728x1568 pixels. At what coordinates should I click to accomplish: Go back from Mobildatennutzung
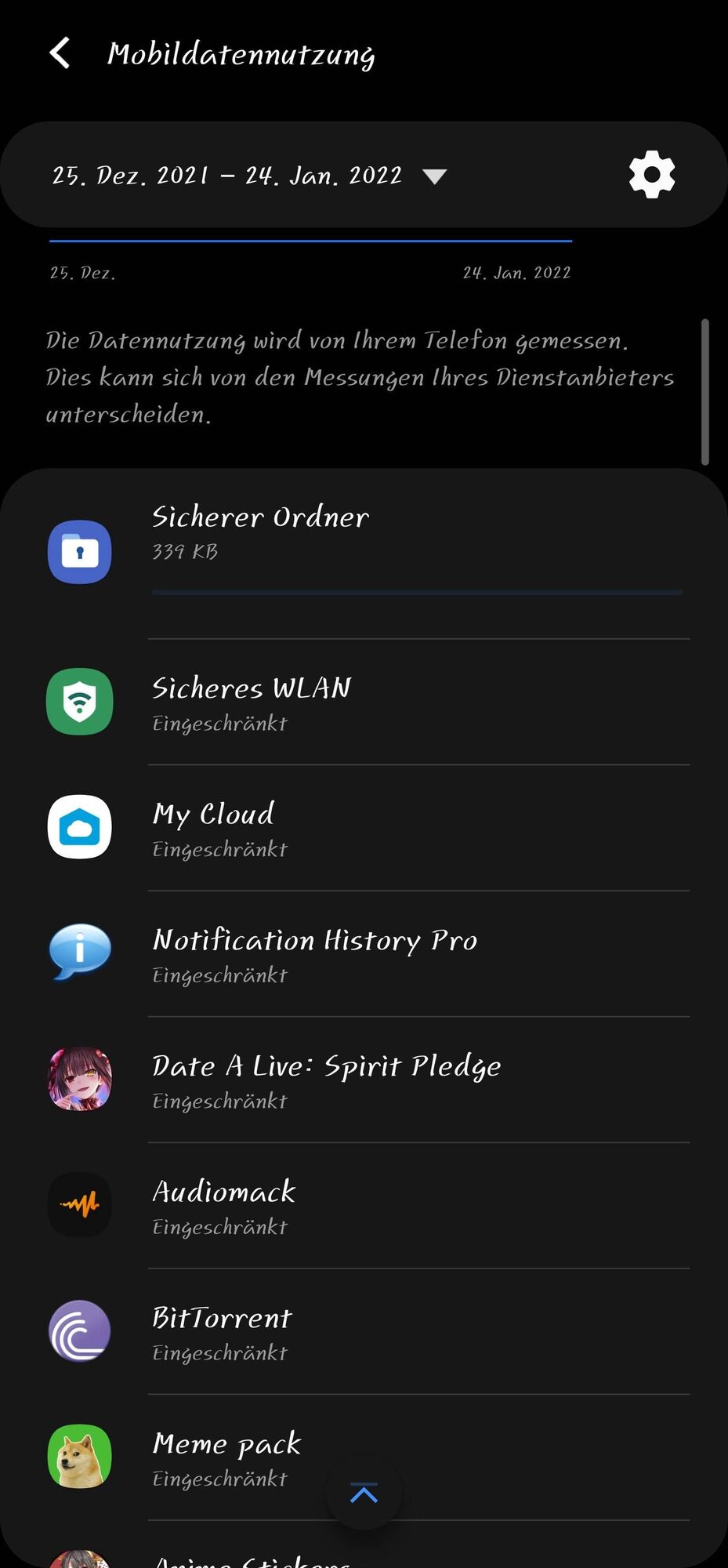(60, 53)
